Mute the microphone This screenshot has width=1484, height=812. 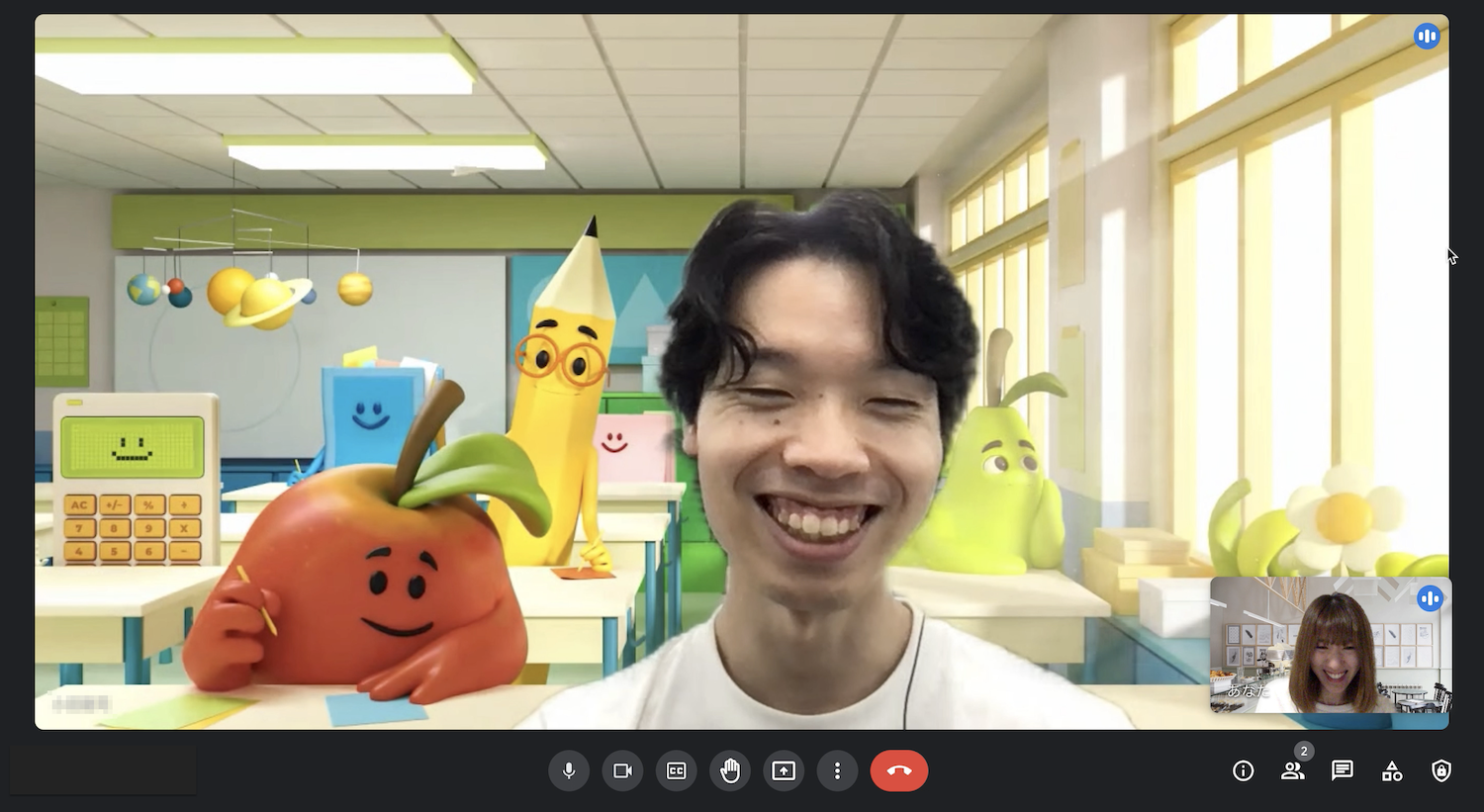(569, 770)
